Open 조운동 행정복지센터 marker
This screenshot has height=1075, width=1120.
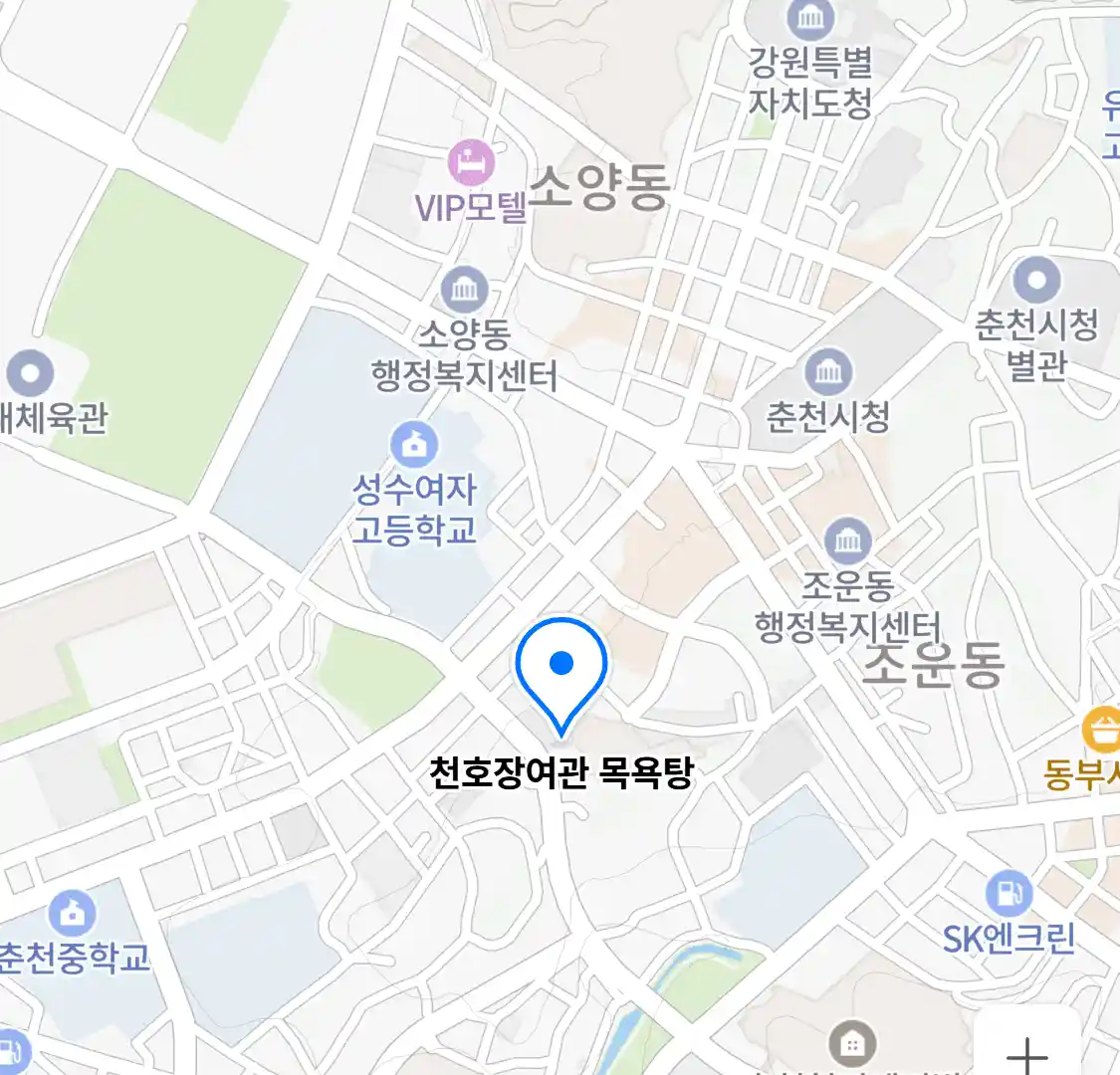point(847,541)
